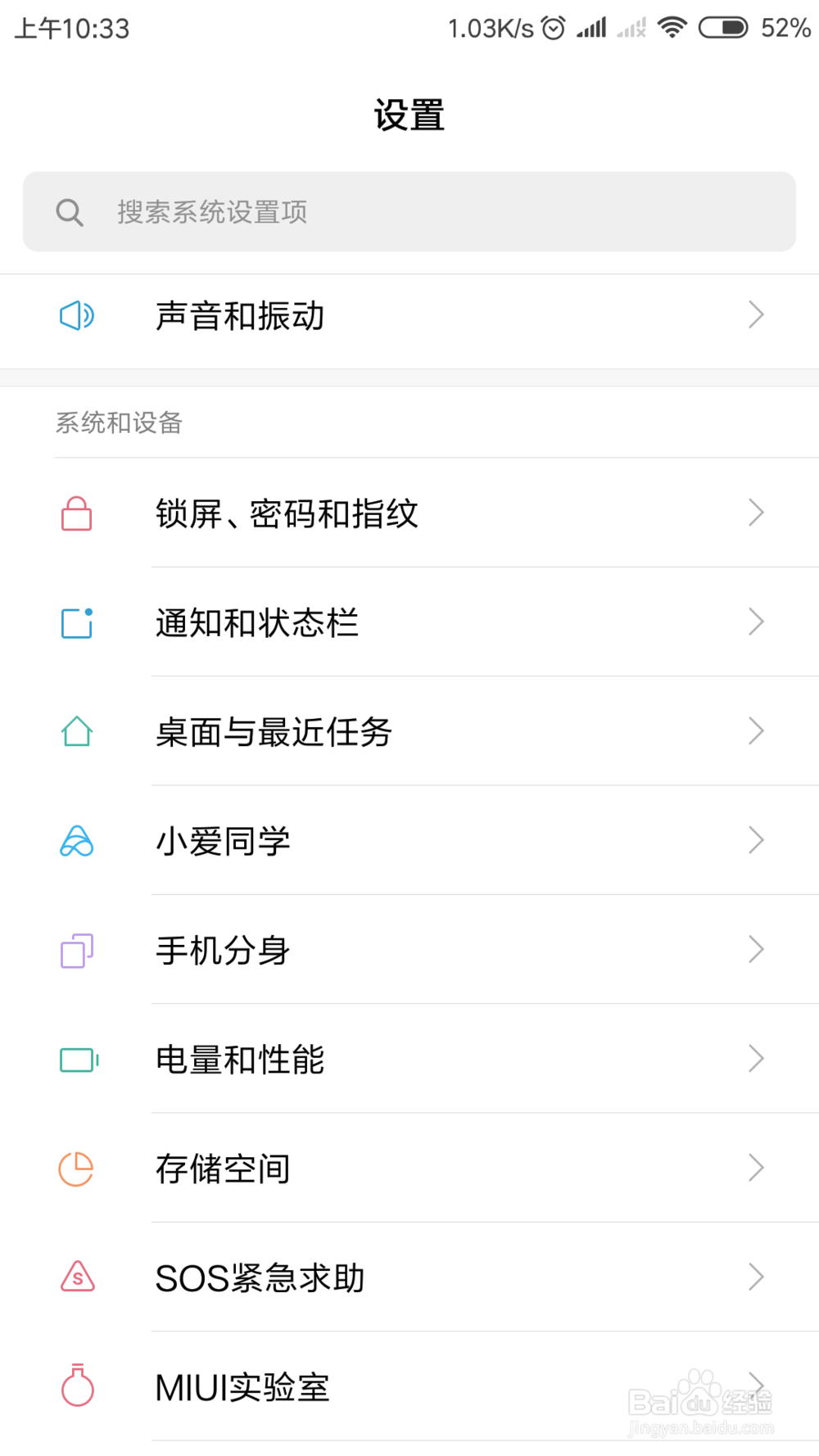Select the 电量和性能 option
819x1456 pixels.
pyautogui.click(x=409, y=1059)
